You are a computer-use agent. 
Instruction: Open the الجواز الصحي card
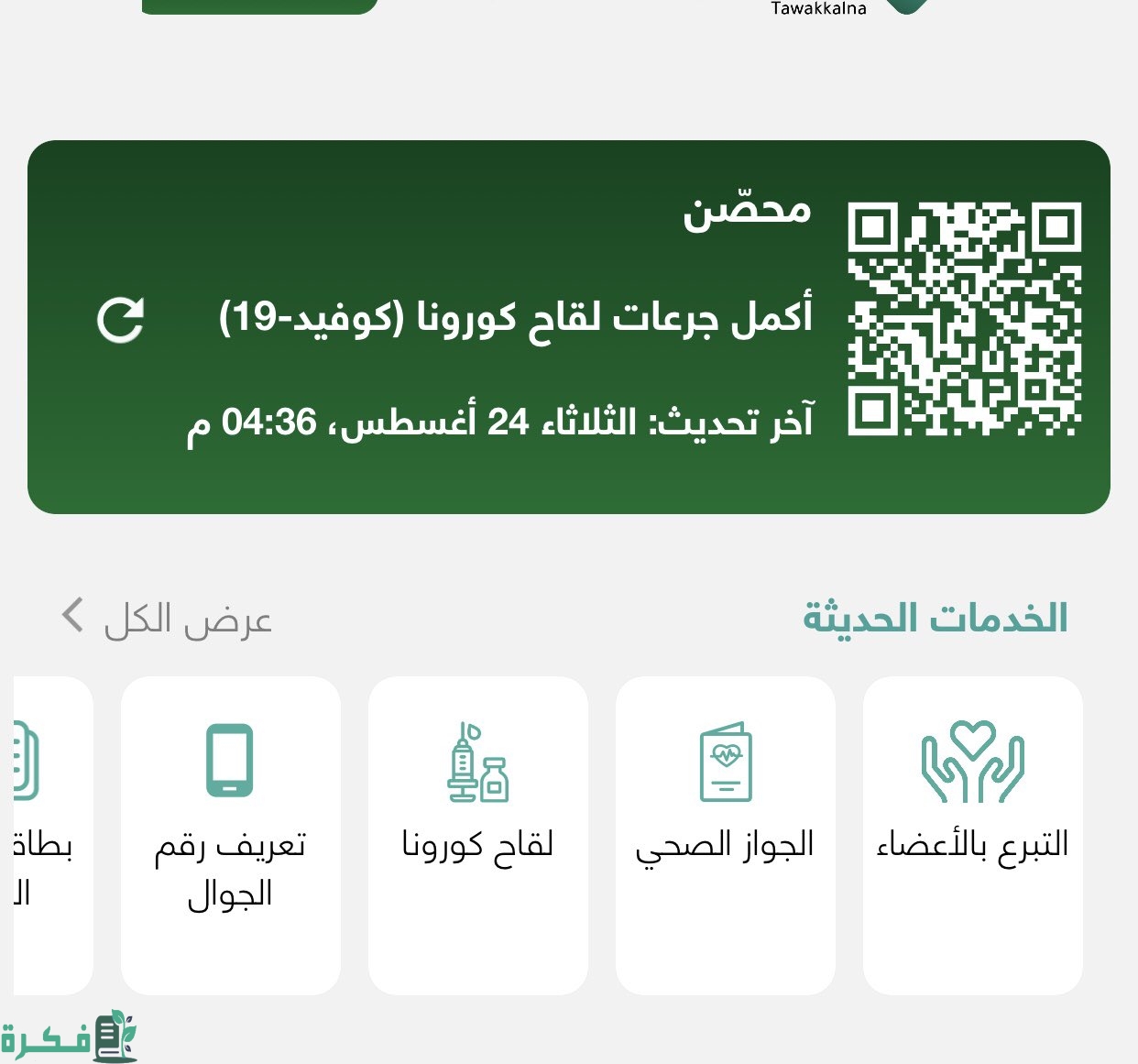pyautogui.click(x=725, y=834)
